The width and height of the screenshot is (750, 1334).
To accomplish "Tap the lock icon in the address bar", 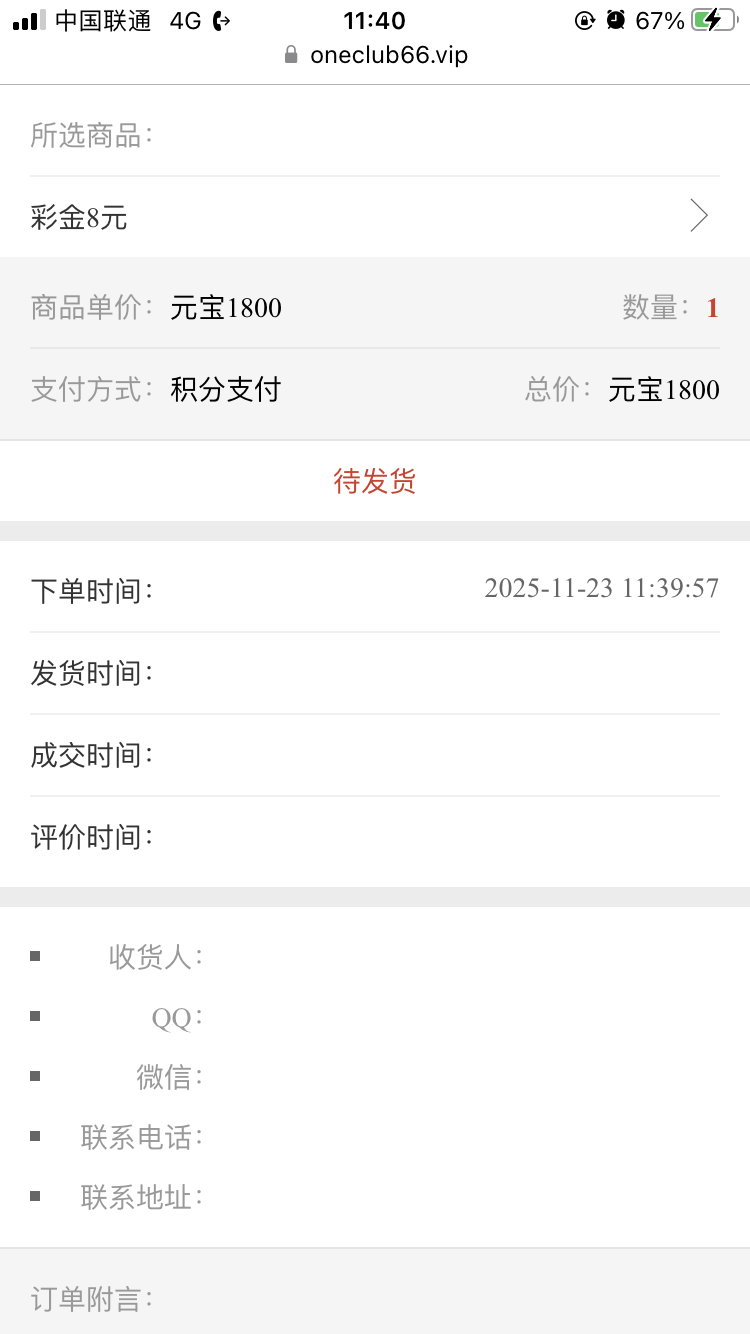I will (x=289, y=55).
